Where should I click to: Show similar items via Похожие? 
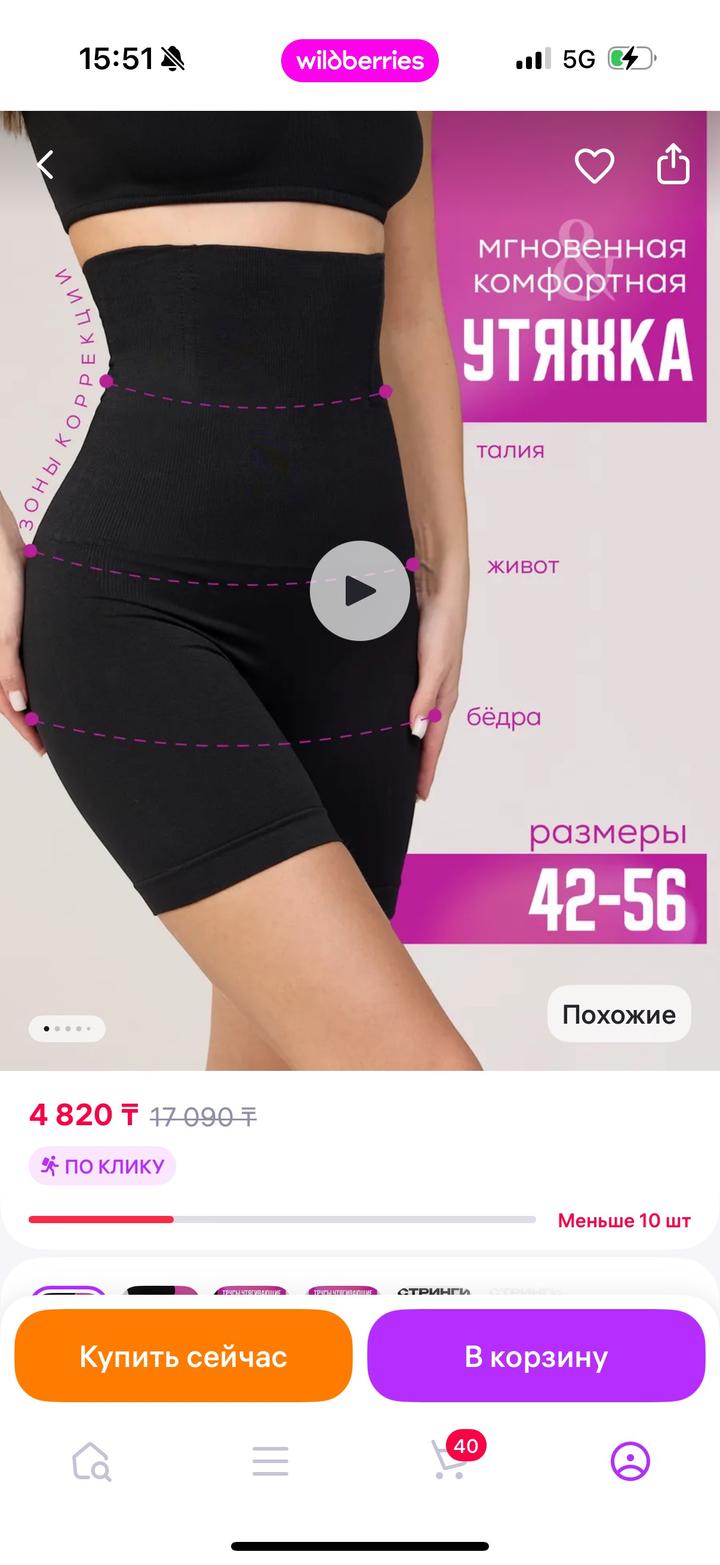click(x=619, y=1014)
